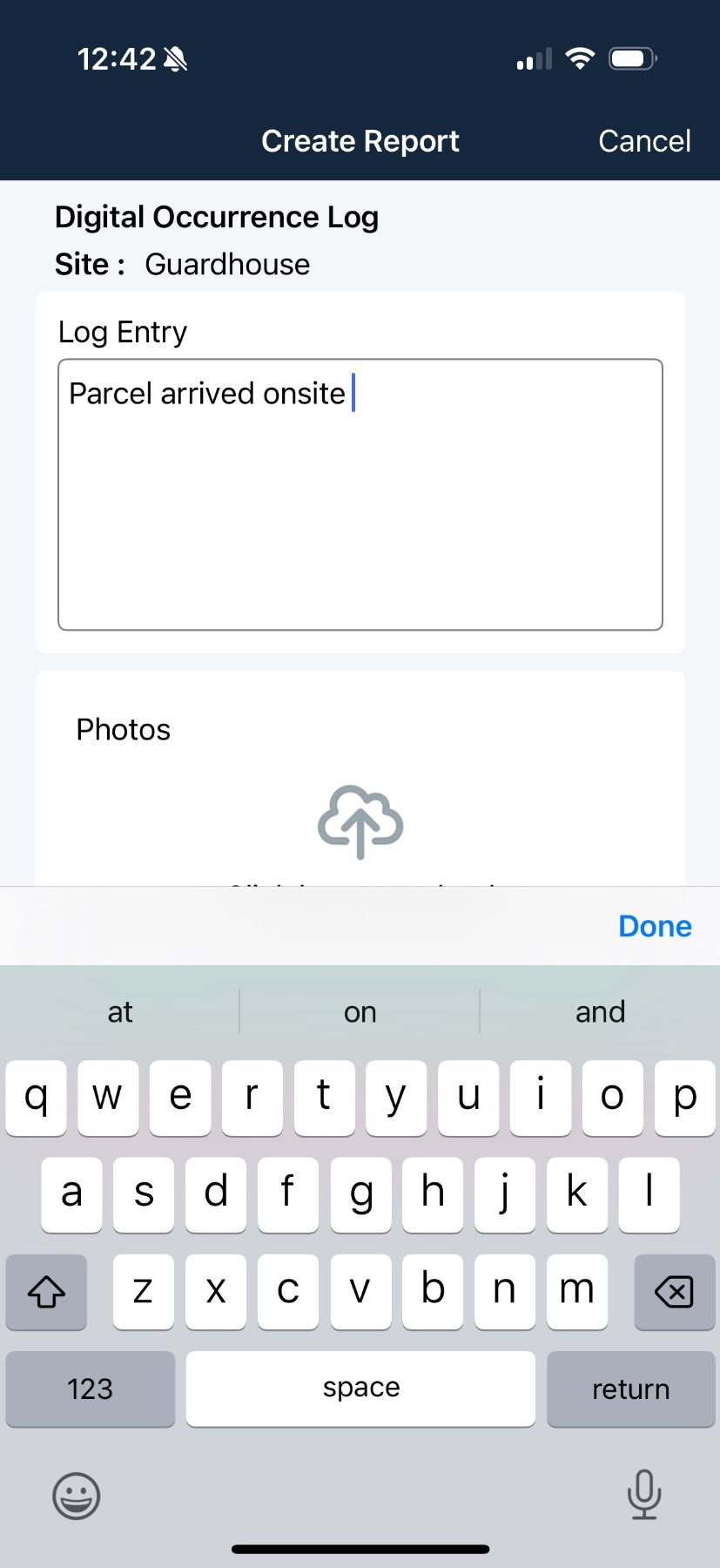This screenshot has height=1568, width=720.
Task: Open the emoji keyboard
Action: point(77,1496)
